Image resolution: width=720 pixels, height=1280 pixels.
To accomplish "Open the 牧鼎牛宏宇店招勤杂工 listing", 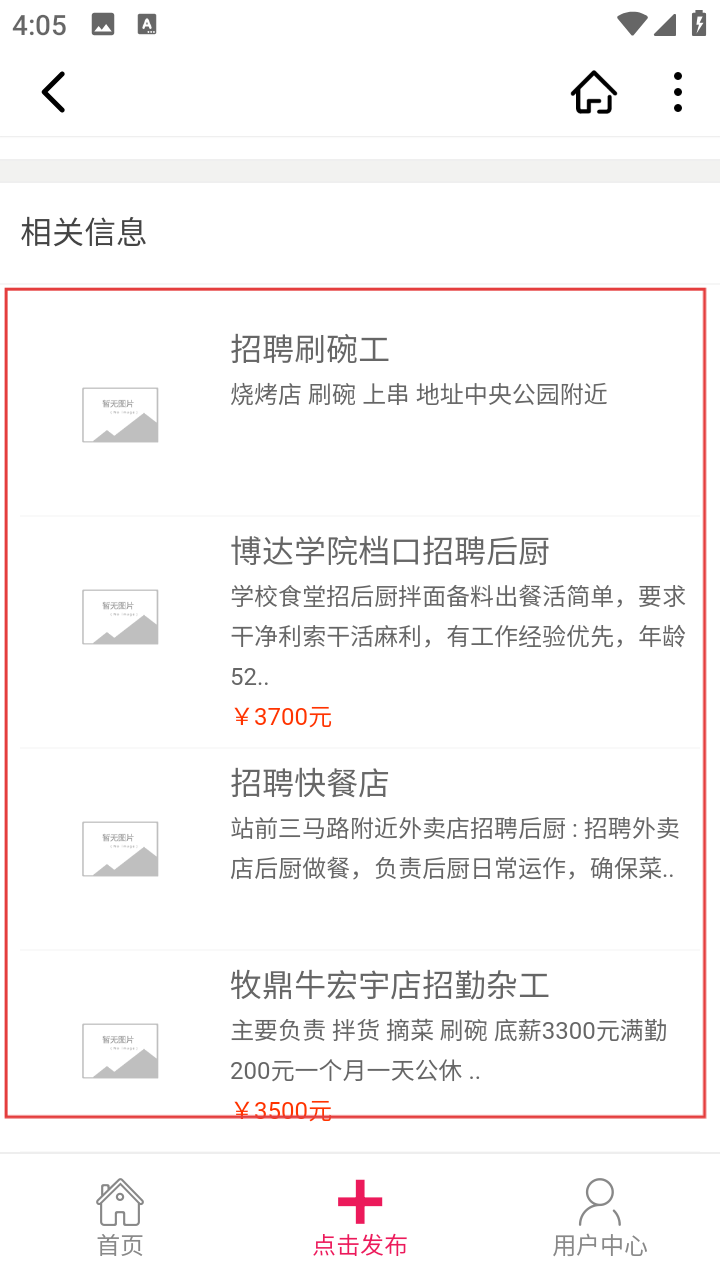I will pos(390,986).
